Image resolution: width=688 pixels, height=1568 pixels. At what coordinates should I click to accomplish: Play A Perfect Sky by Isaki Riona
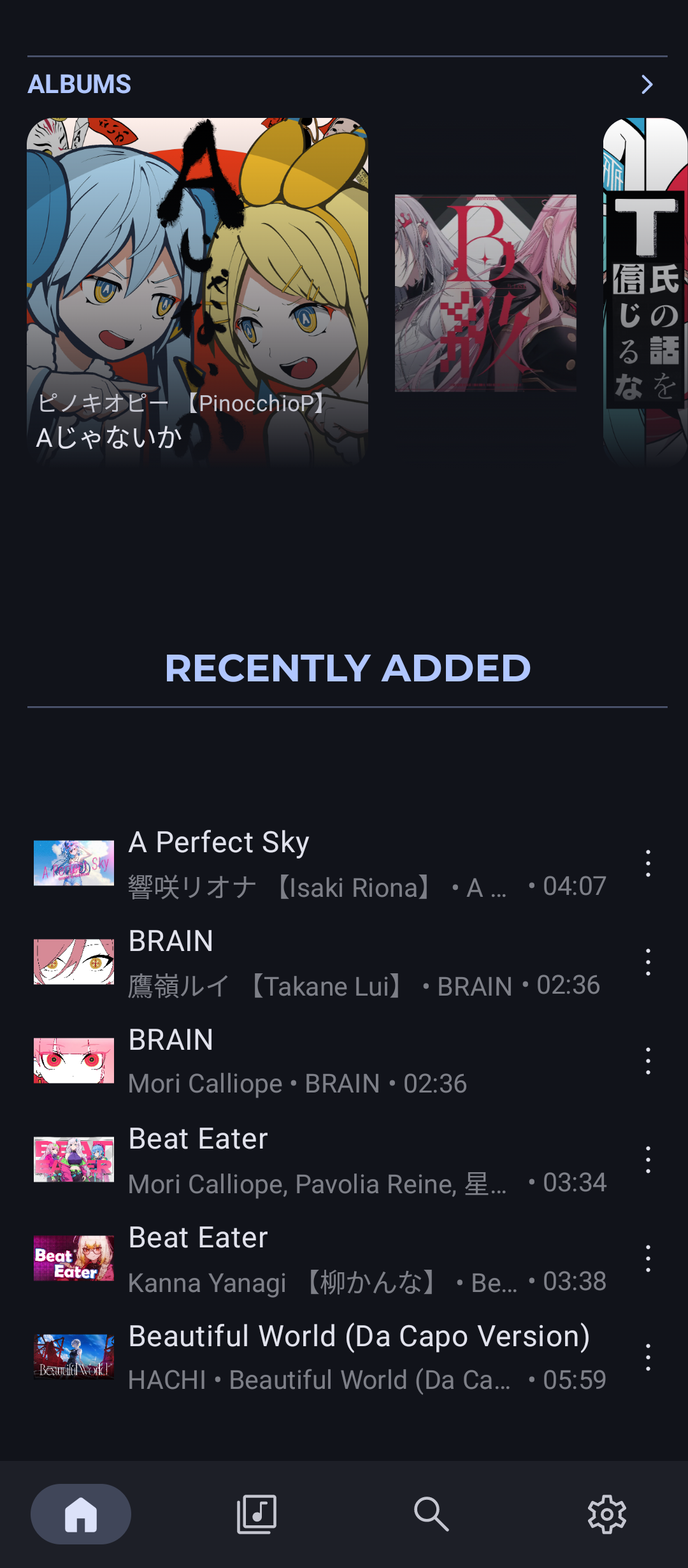click(x=319, y=863)
